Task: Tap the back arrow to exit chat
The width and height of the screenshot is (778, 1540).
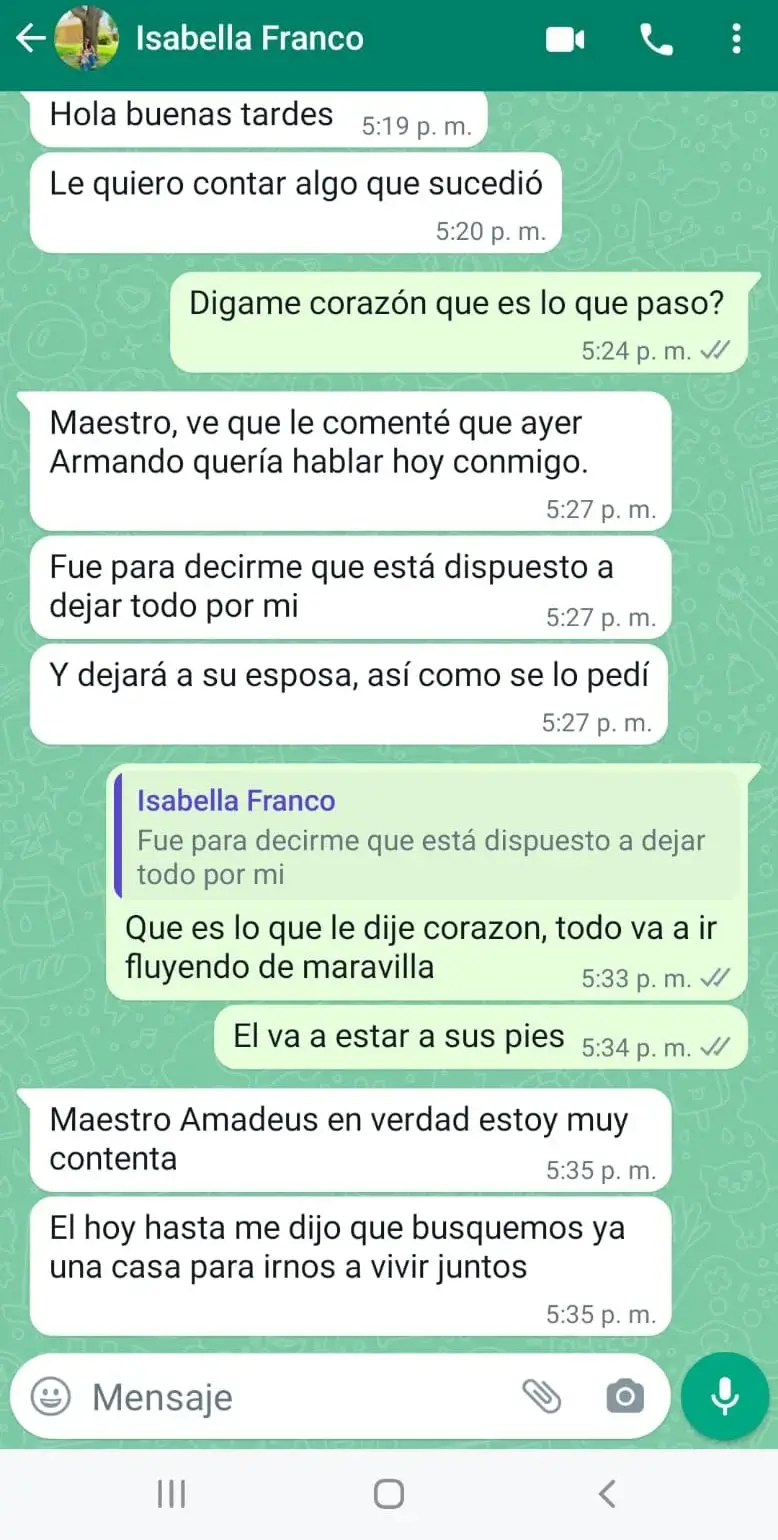Action: (29, 38)
